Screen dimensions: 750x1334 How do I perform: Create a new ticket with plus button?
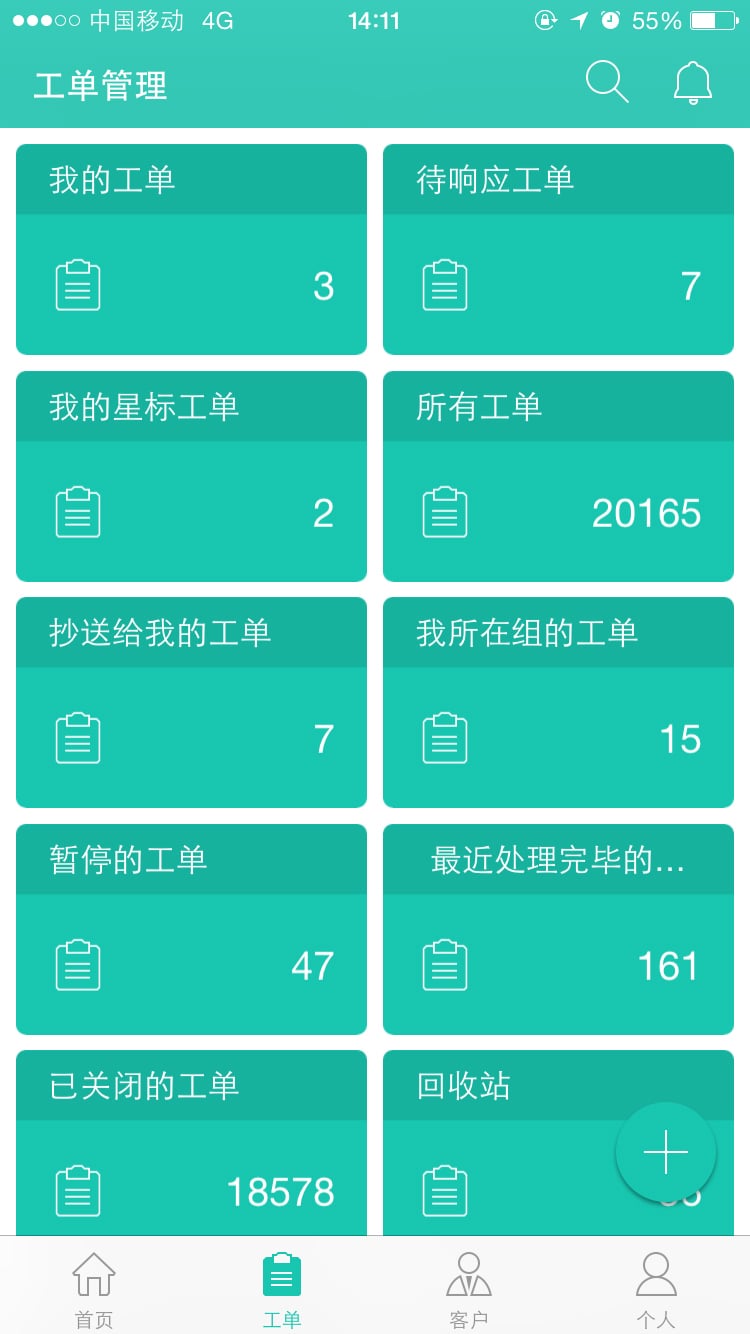coord(666,1153)
